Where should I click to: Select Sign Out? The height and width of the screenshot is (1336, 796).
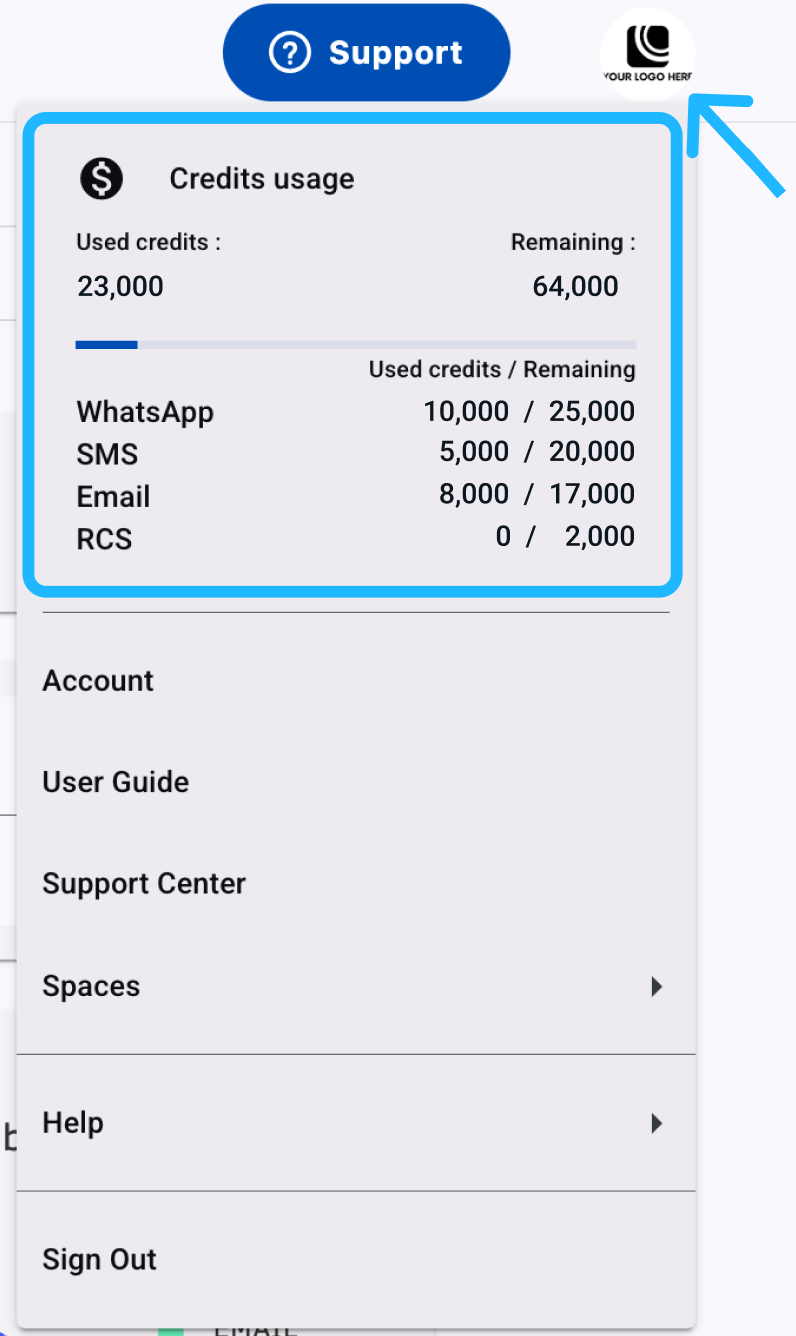[100, 1259]
